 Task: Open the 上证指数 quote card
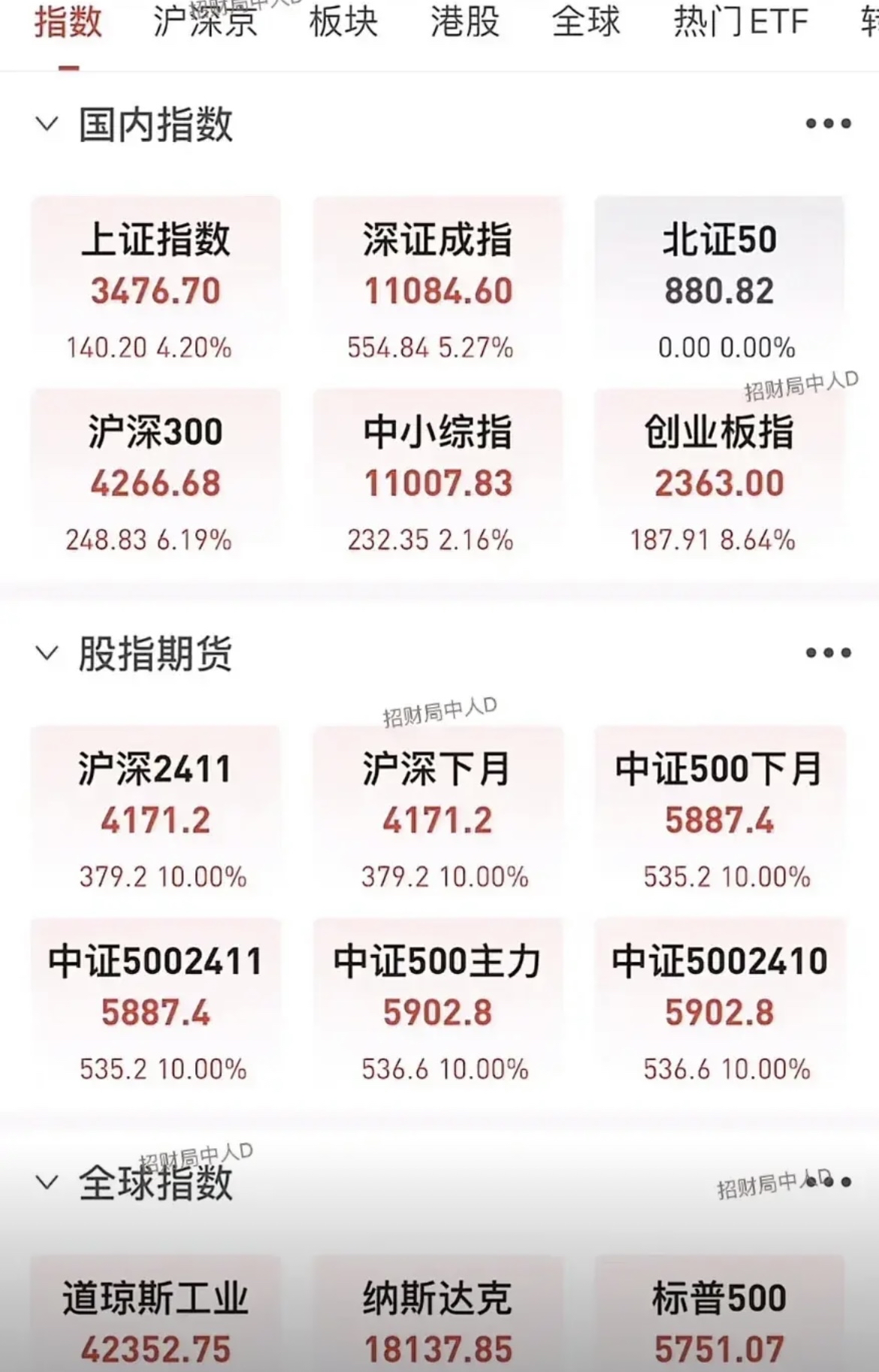[156, 286]
